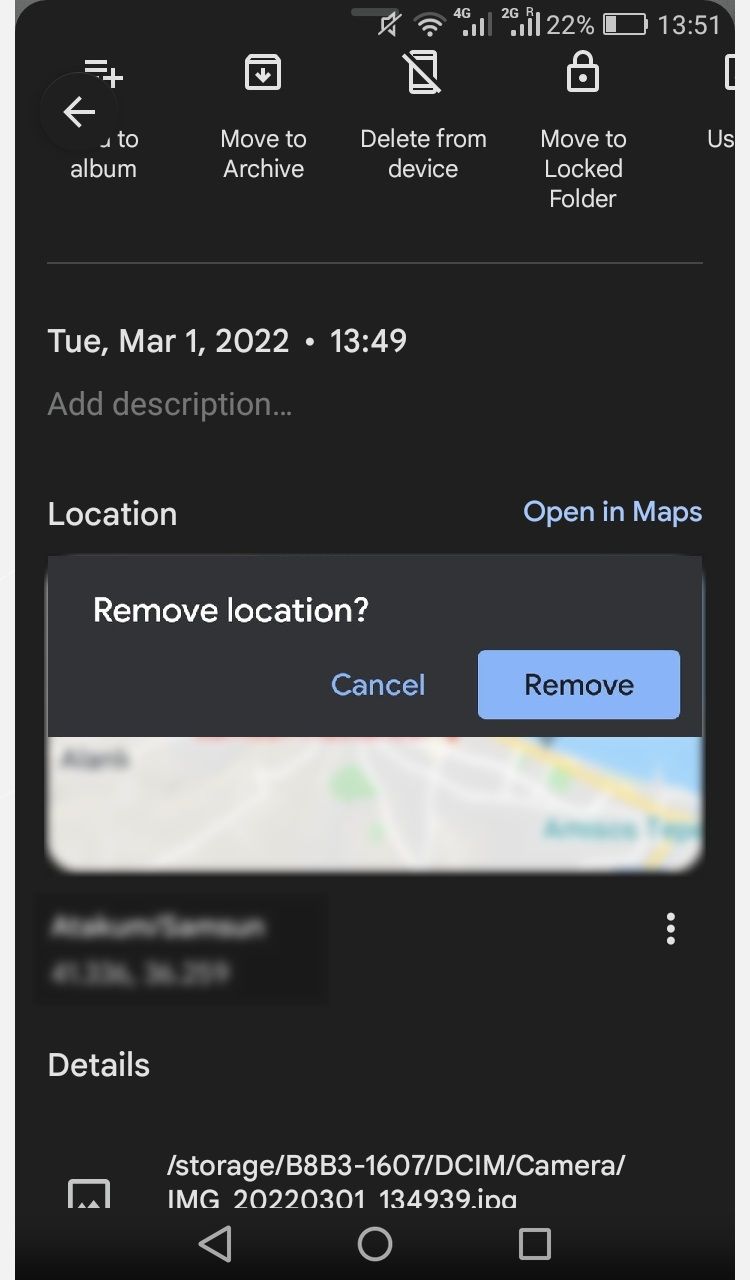Tap the battery indicator showing 22%
This screenshot has height=1280, width=750.
point(625,24)
